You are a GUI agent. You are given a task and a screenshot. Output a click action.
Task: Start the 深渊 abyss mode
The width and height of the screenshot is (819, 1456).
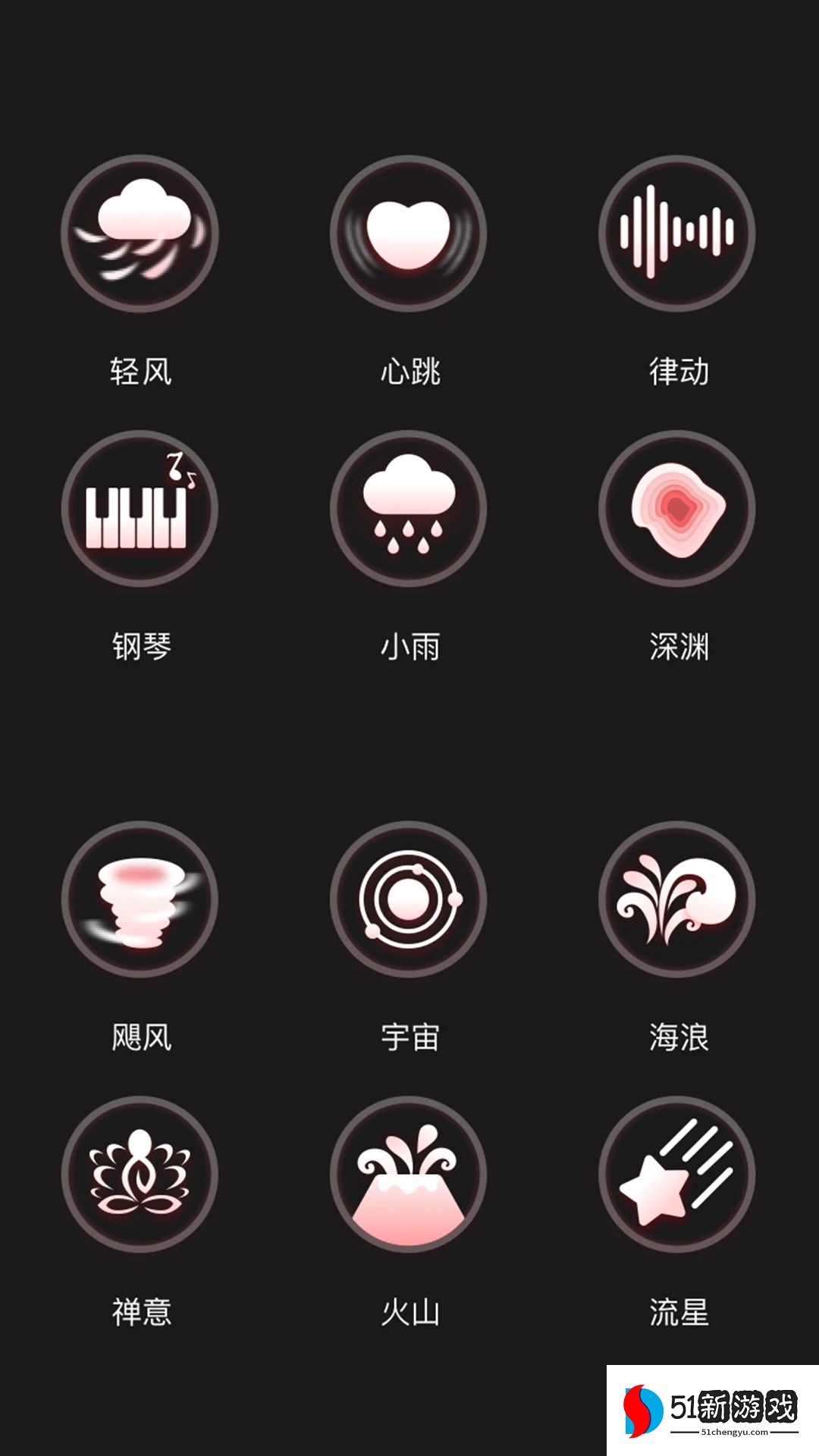pyautogui.click(x=677, y=508)
